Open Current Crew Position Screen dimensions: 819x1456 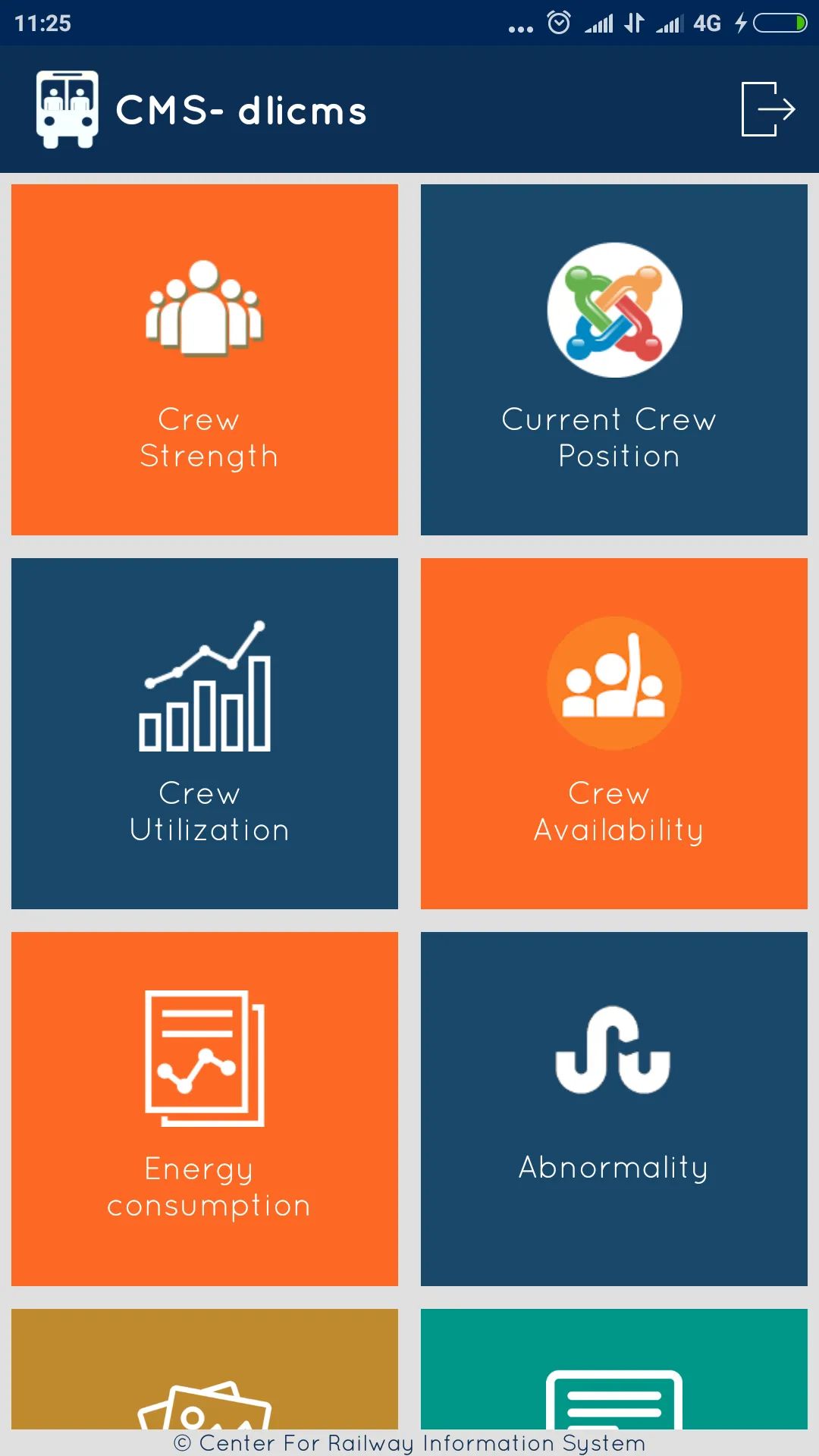(614, 359)
